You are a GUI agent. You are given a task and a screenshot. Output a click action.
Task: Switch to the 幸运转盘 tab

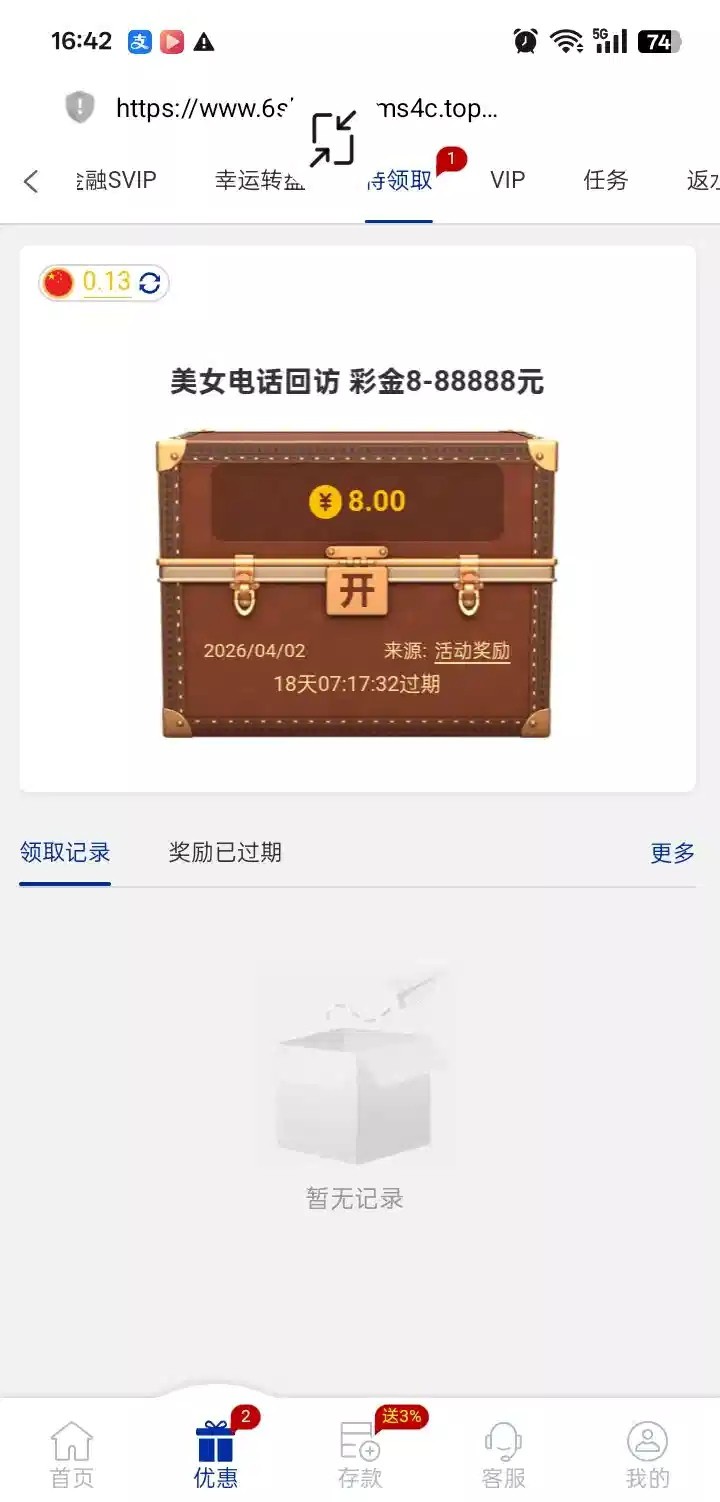coord(260,180)
